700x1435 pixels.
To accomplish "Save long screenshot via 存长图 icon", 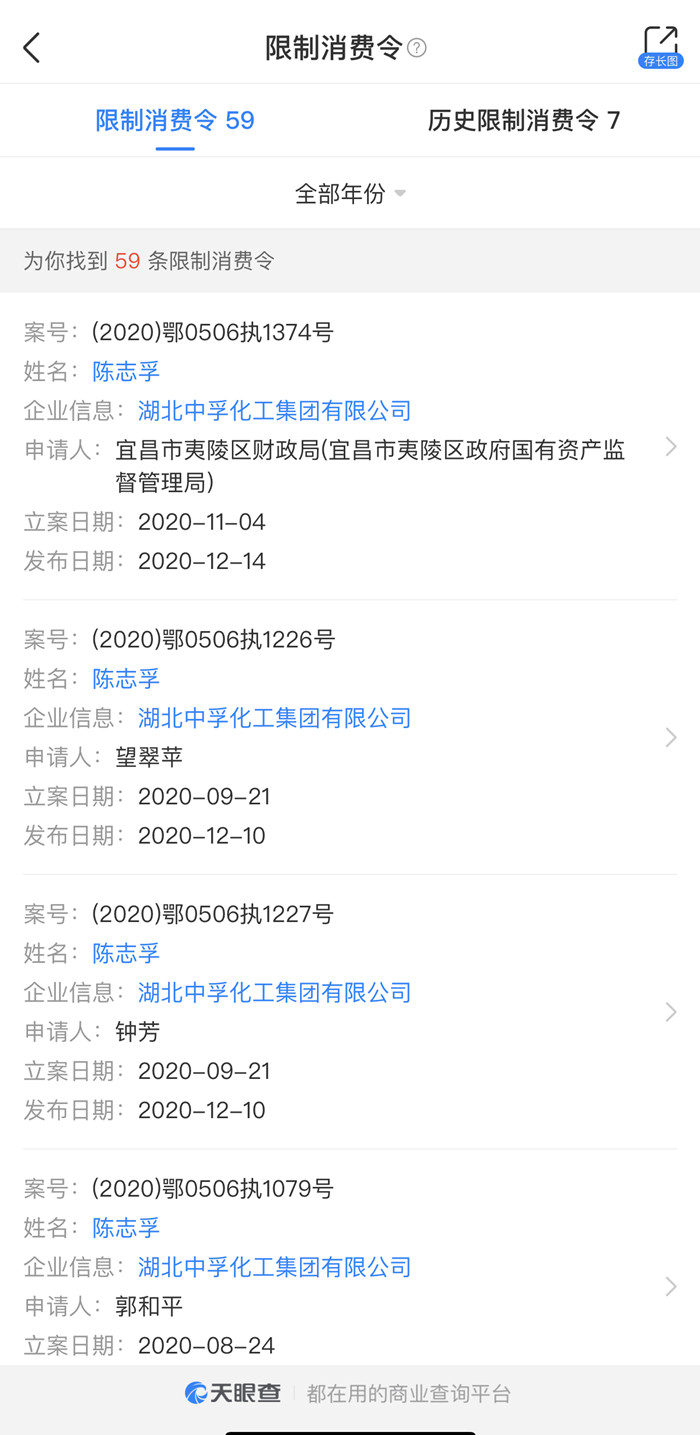I will pos(660,47).
